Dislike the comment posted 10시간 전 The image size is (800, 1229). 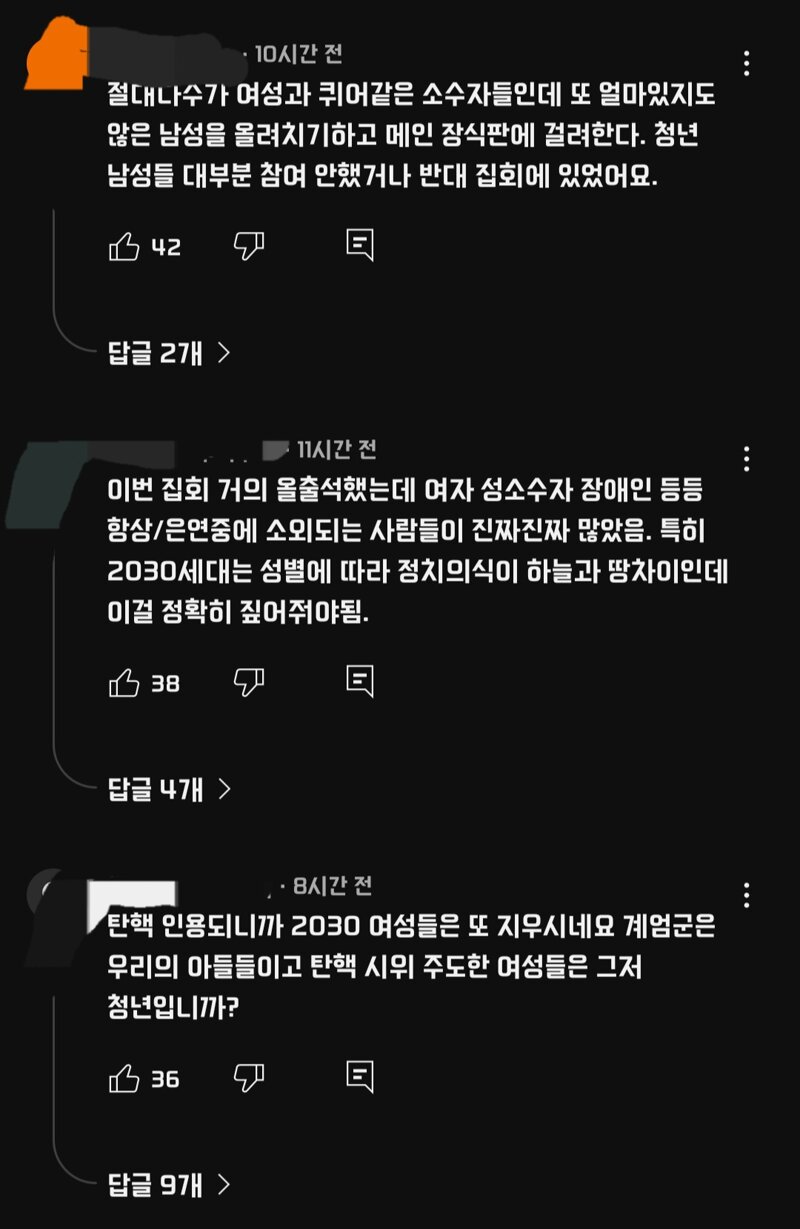tap(249, 246)
